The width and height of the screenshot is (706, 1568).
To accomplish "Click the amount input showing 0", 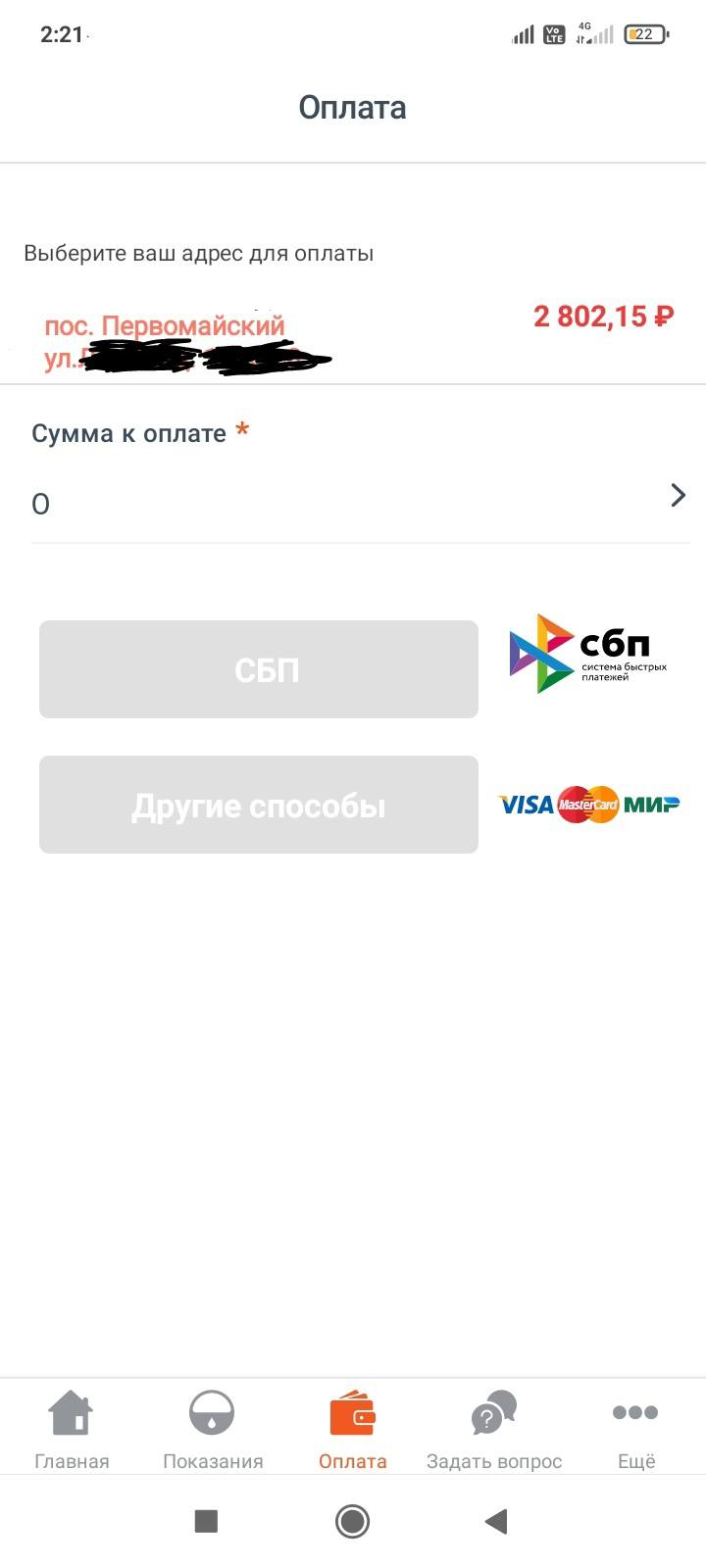I will point(196,503).
